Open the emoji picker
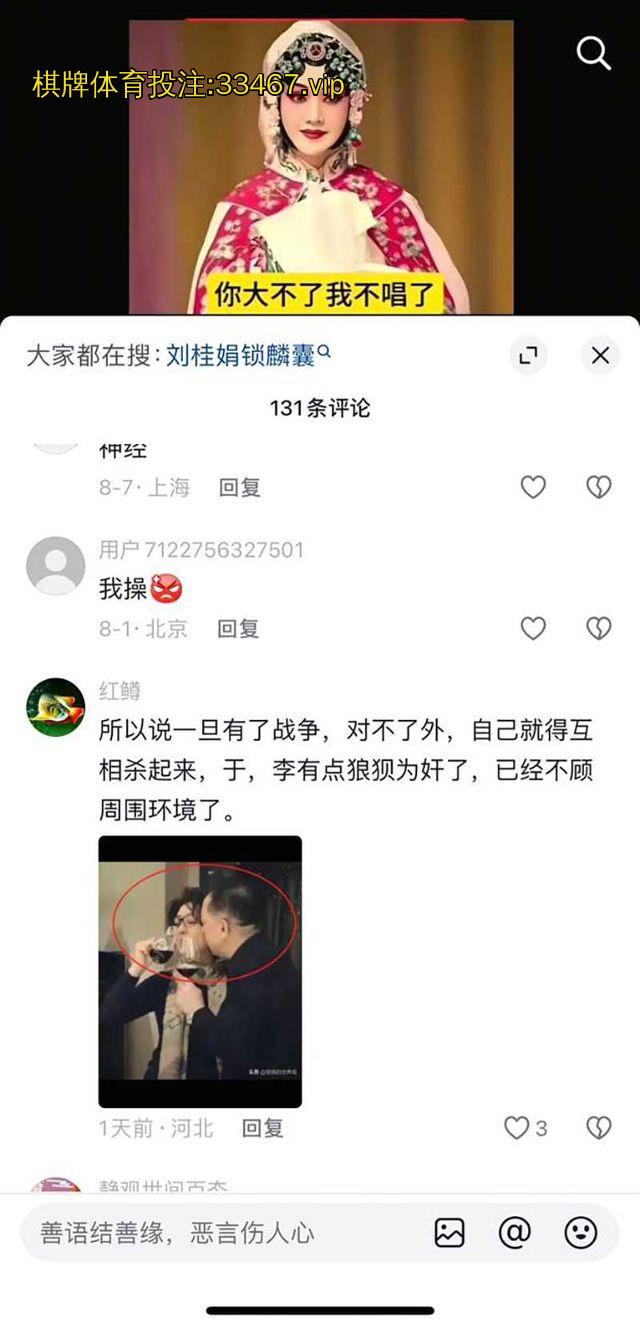640x1328 pixels. tap(581, 1233)
